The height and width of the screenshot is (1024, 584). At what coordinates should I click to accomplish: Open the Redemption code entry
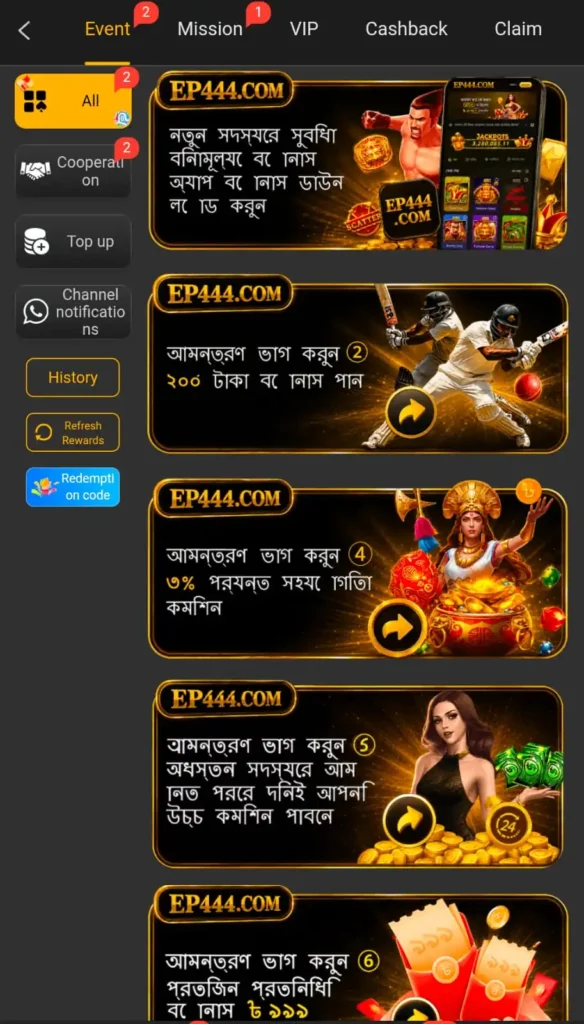click(x=73, y=487)
